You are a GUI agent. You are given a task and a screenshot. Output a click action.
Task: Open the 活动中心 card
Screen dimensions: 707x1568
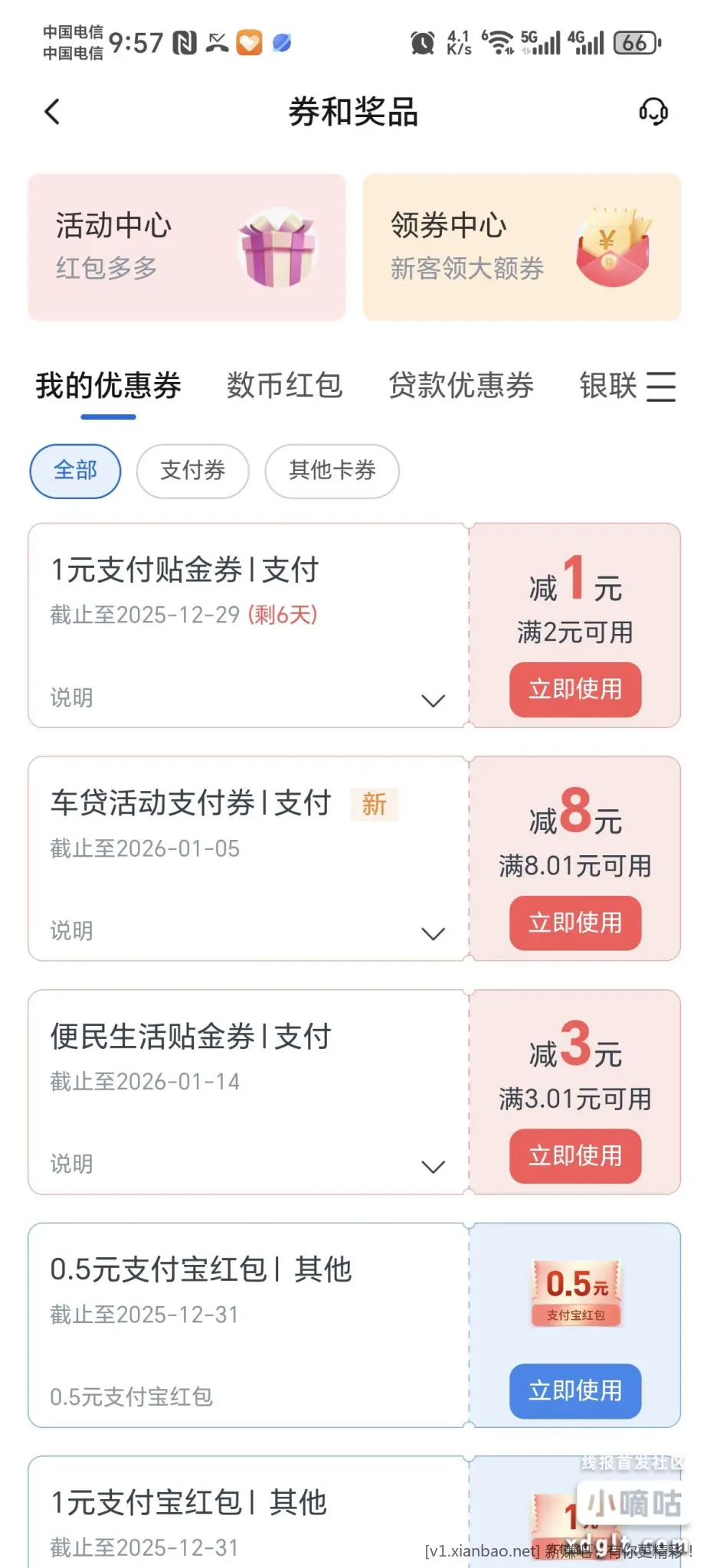(x=187, y=247)
